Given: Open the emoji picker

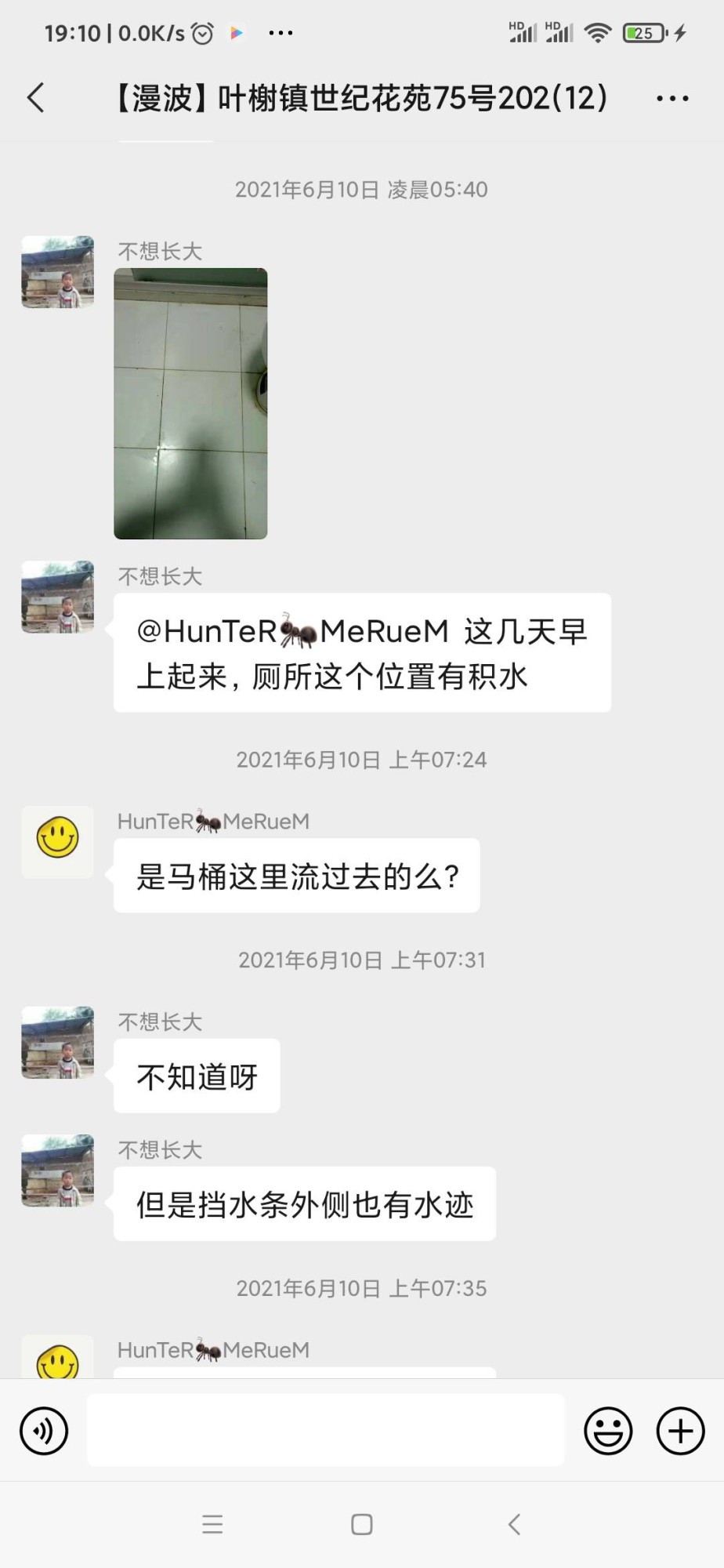Looking at the screenshot, I should [608, 1431].
